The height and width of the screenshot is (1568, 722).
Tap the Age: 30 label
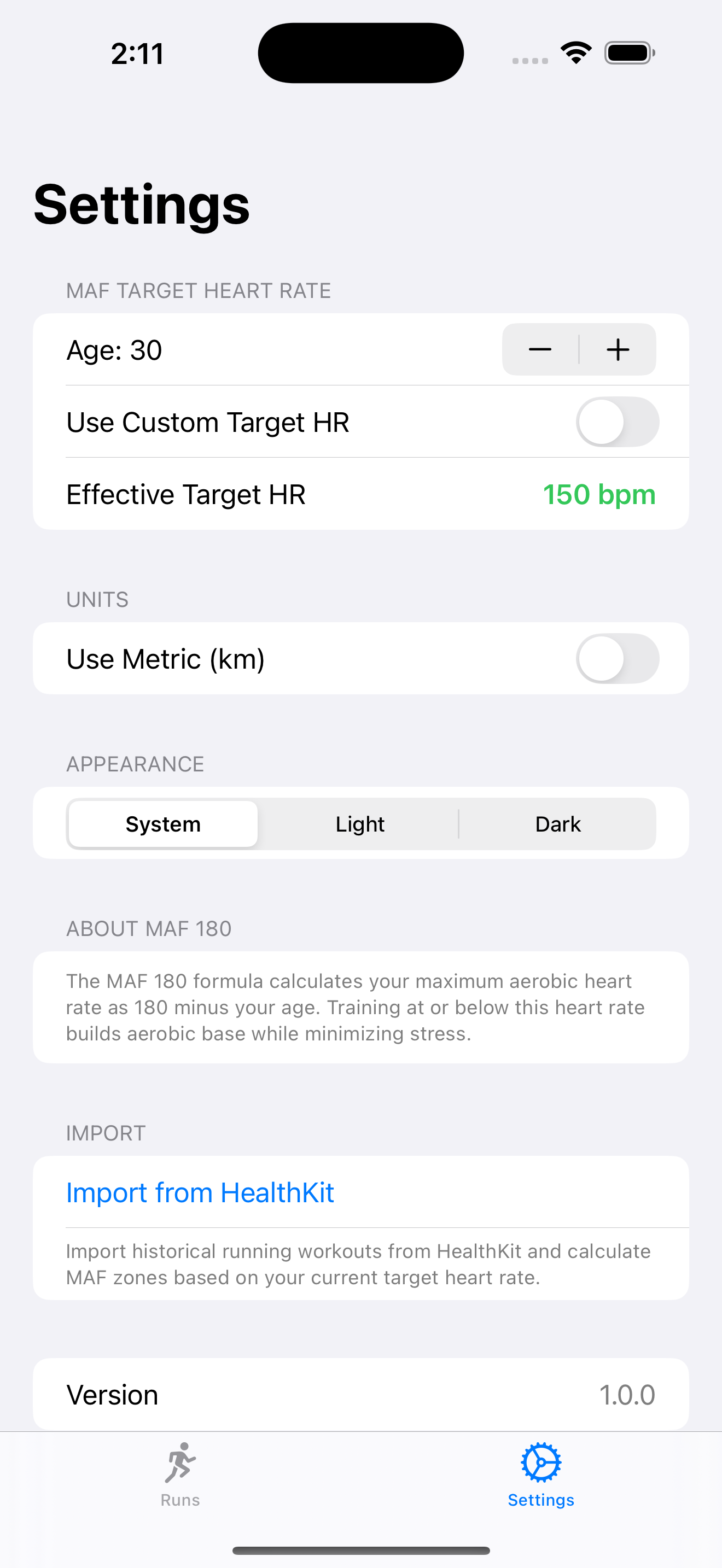click(114, 349)
